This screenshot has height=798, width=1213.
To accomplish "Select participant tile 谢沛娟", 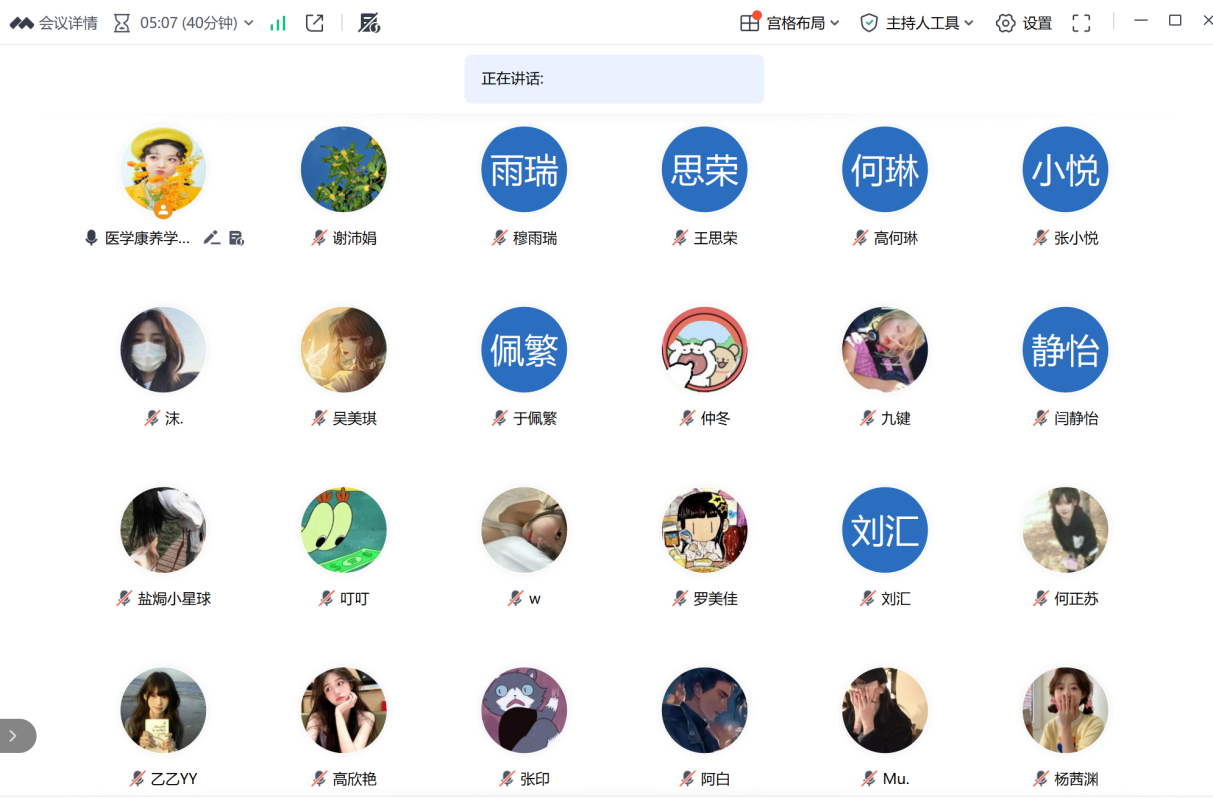I will tap(344, 170).
